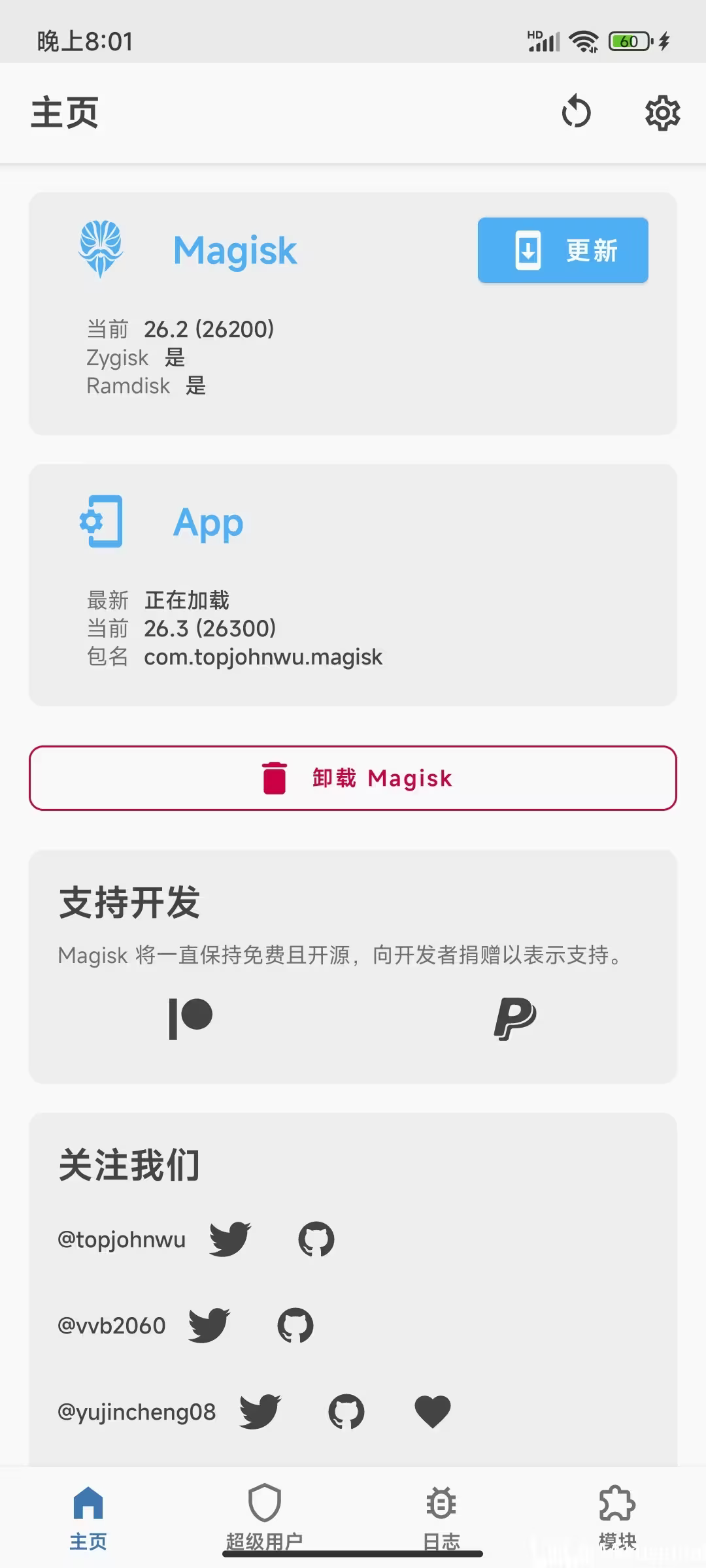Open vvb2060's Twitter icon
The width and height of the screenshot is (706, 1568).
(x=208, y=1325)
